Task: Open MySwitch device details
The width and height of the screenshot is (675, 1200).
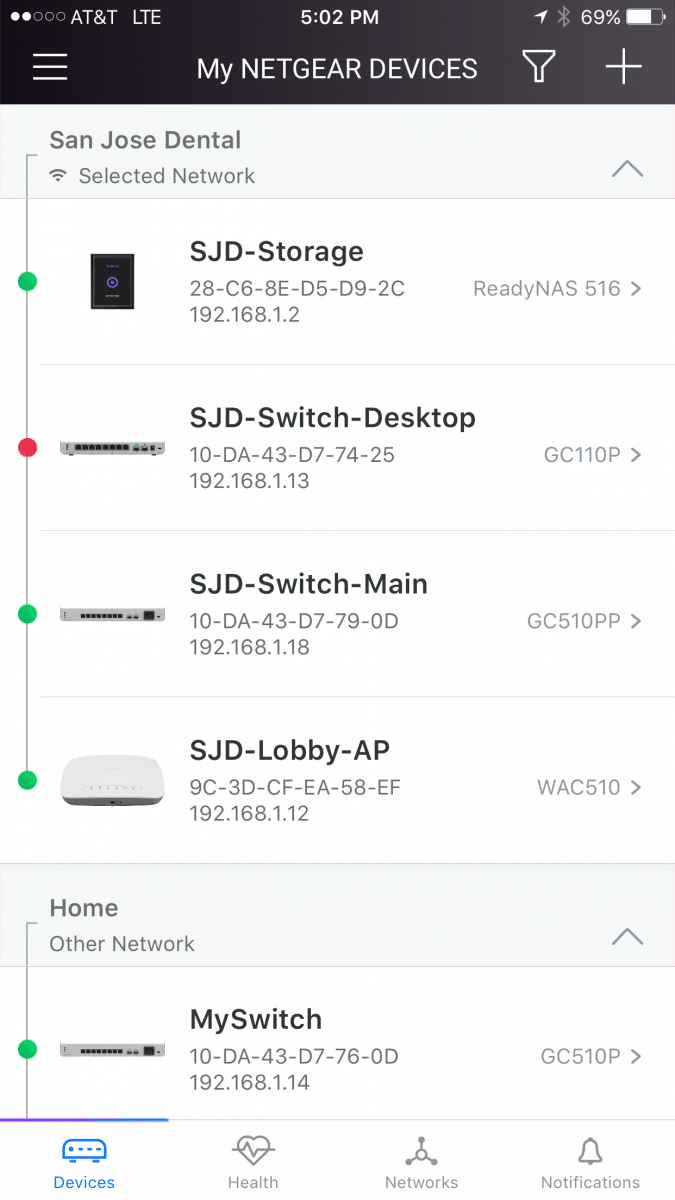Action: (x=357, y=1043)
